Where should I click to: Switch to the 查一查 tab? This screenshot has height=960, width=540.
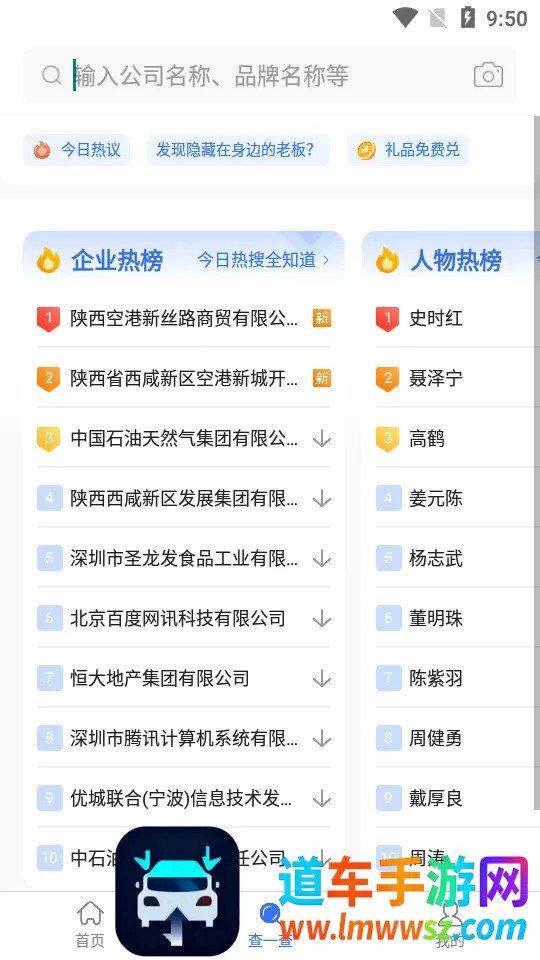270,924
